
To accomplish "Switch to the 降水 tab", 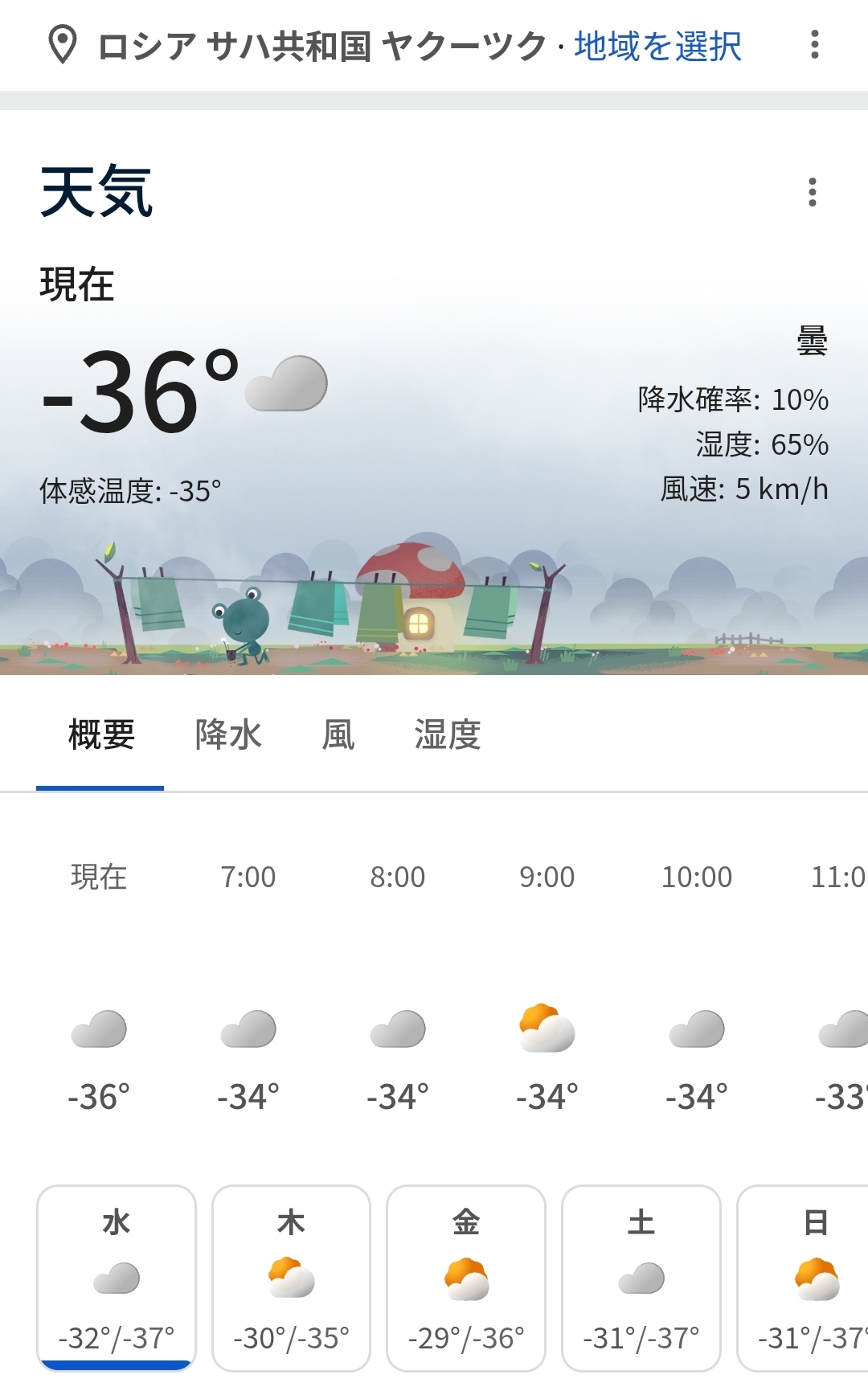I will coord(228,734).
